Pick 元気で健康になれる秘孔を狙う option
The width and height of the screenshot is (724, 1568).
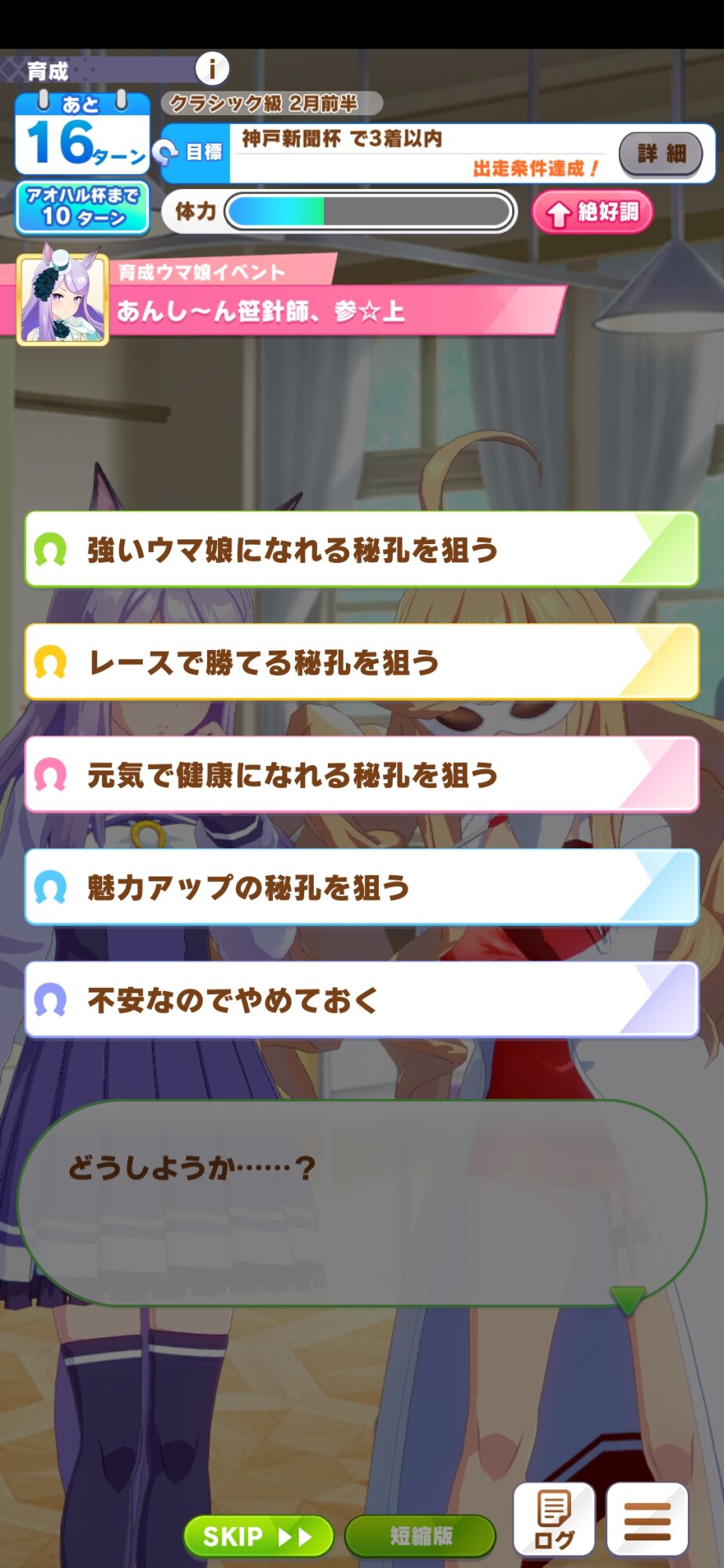(362, 775)
